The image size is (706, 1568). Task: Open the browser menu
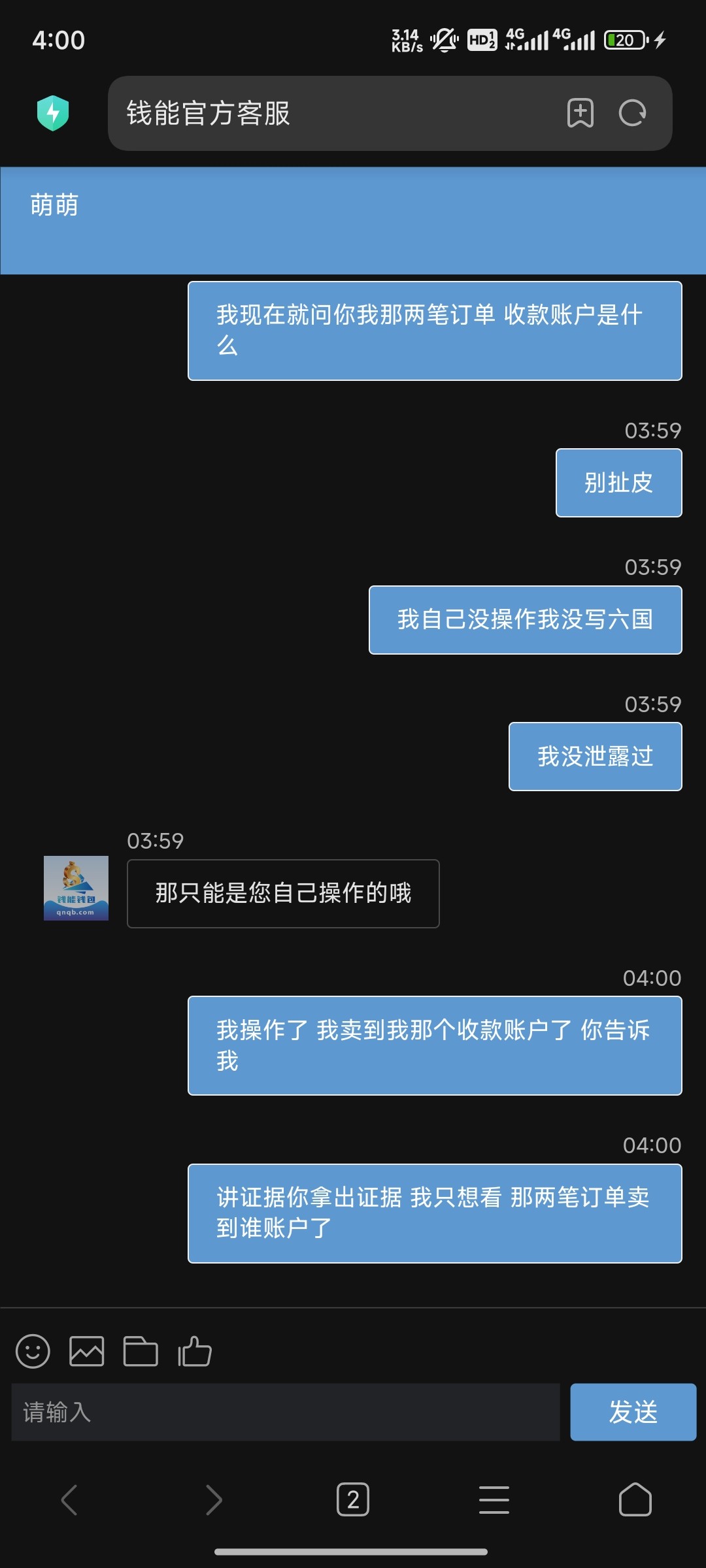pyautogui.click(x=494, y=1499)
